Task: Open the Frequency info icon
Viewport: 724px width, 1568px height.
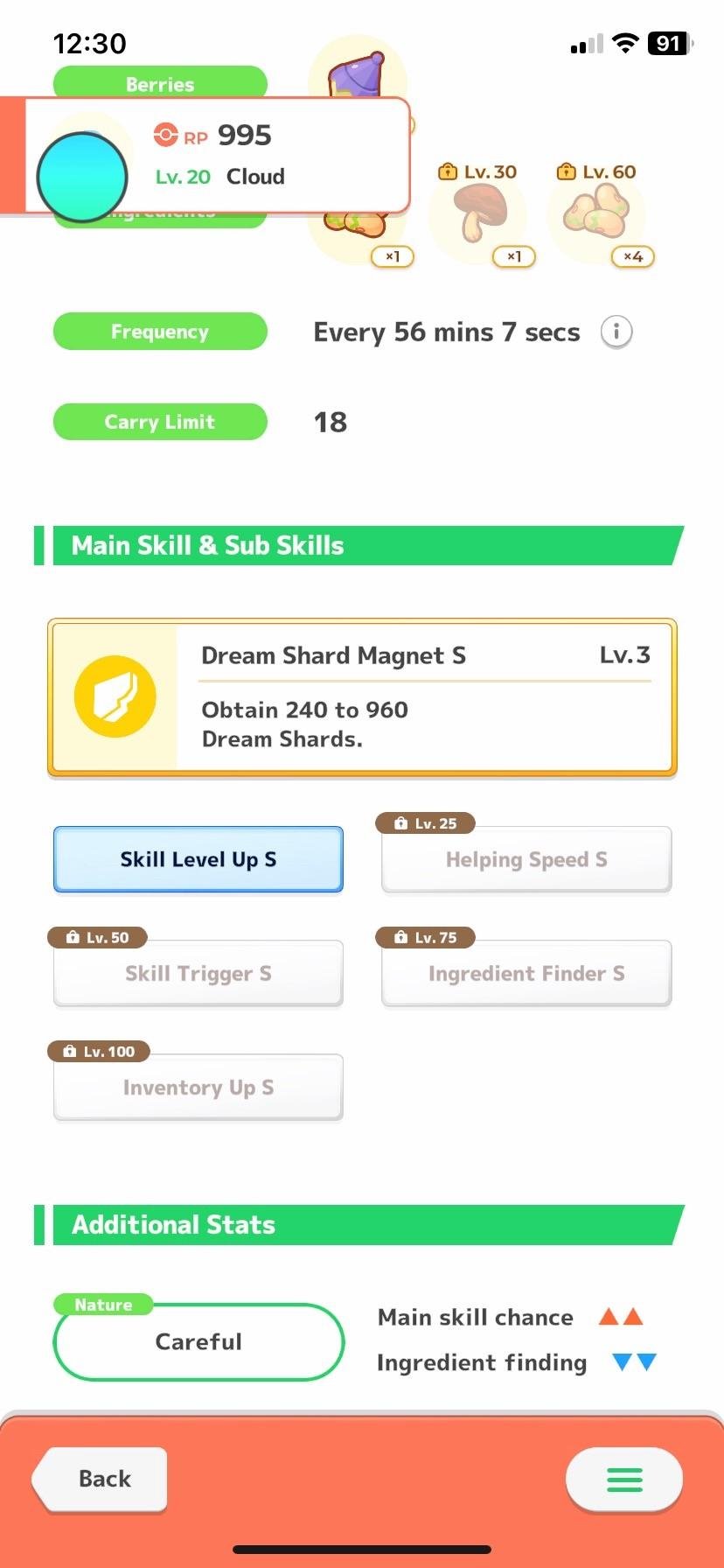Action: pos(616,332)
